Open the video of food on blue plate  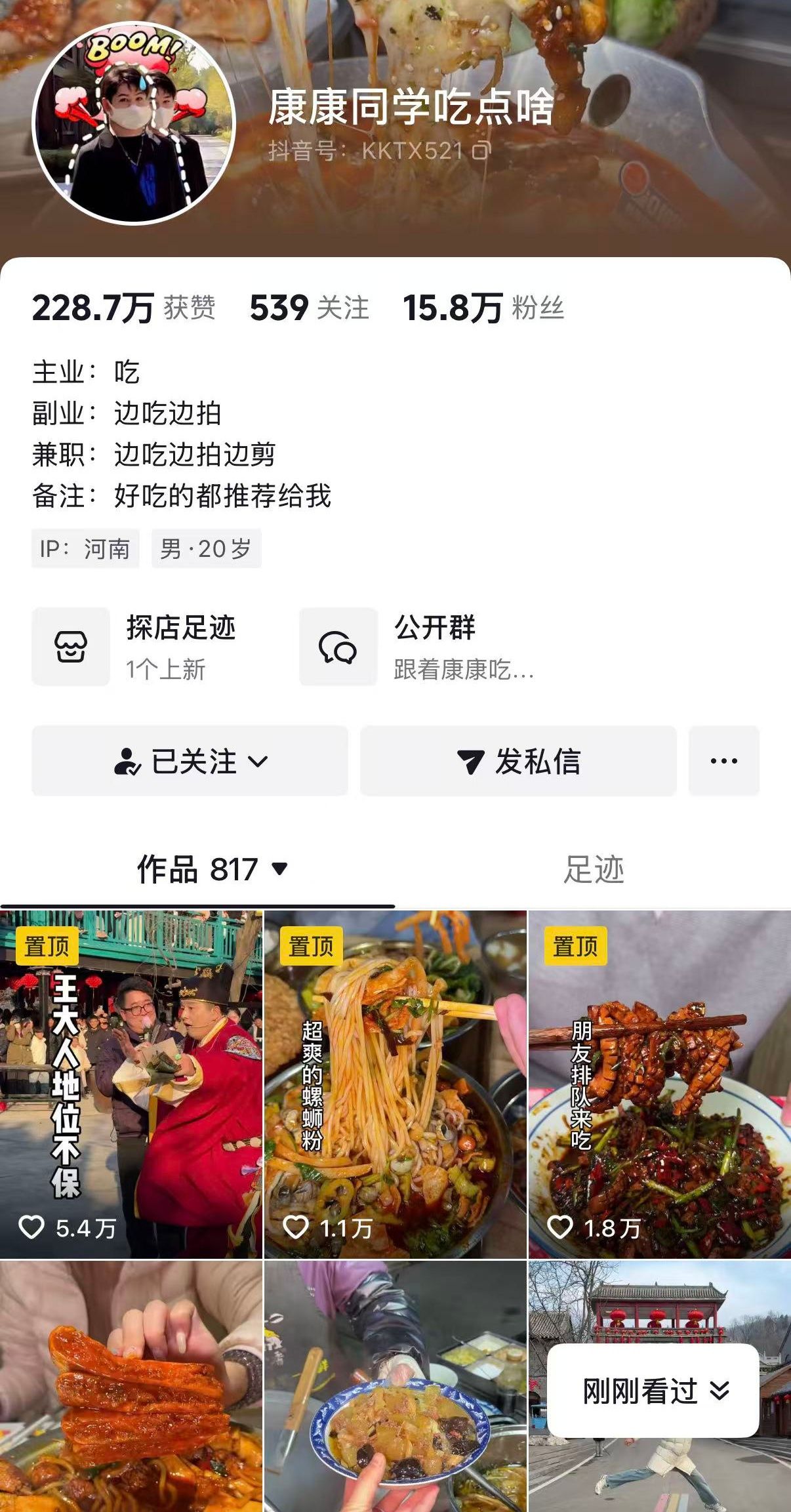[x=395, y=1387]
